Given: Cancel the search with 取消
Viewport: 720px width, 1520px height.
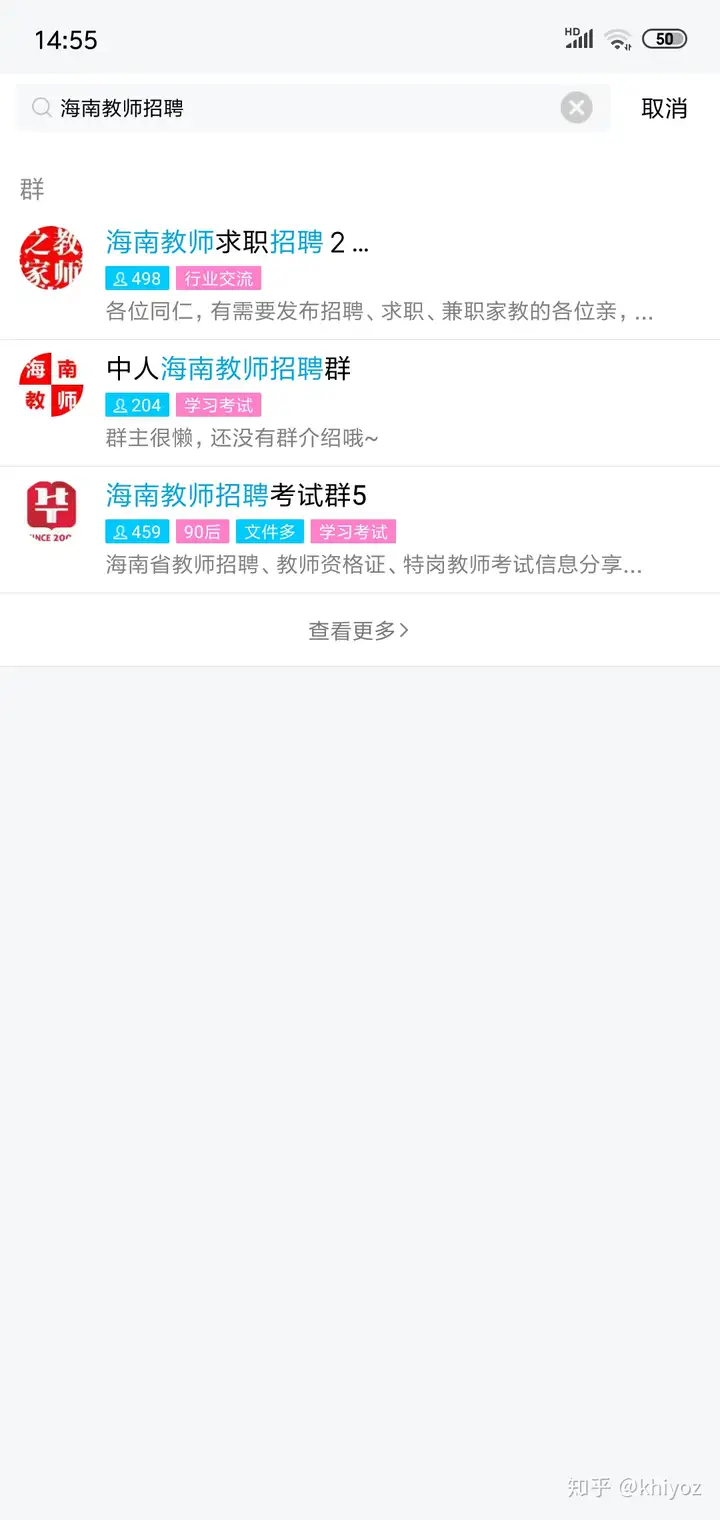Looking at the screenshot, I should tap(664, 108).
